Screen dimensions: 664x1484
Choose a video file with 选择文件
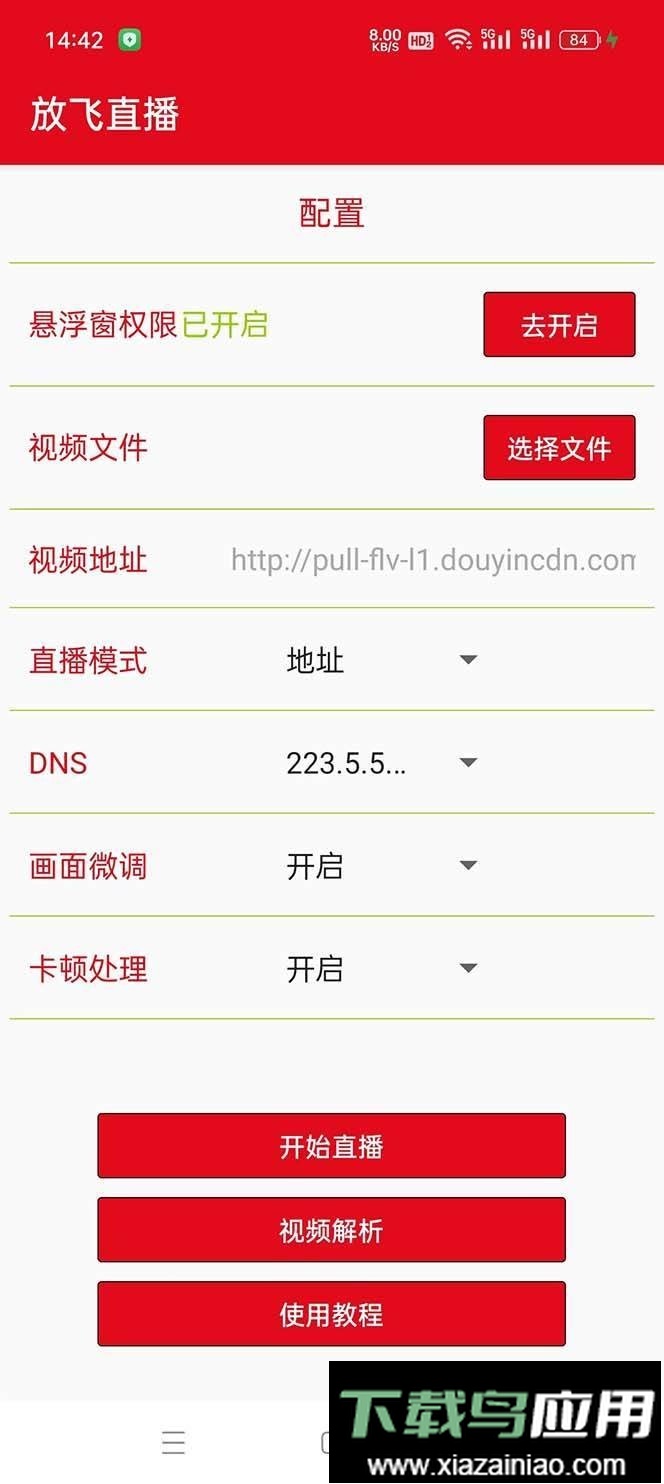[x=559, y=448]
